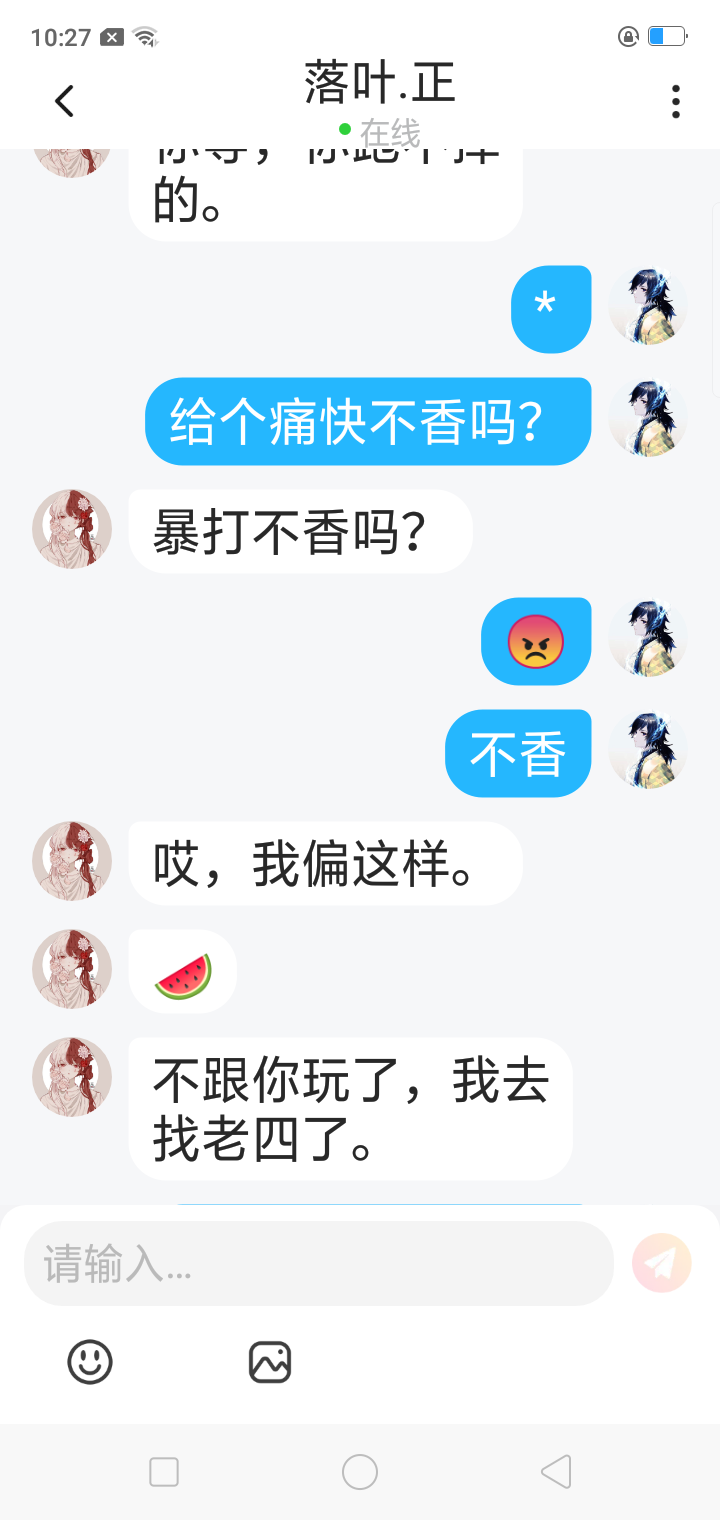Go back from the 落叶.正 chat

[64, 101]
